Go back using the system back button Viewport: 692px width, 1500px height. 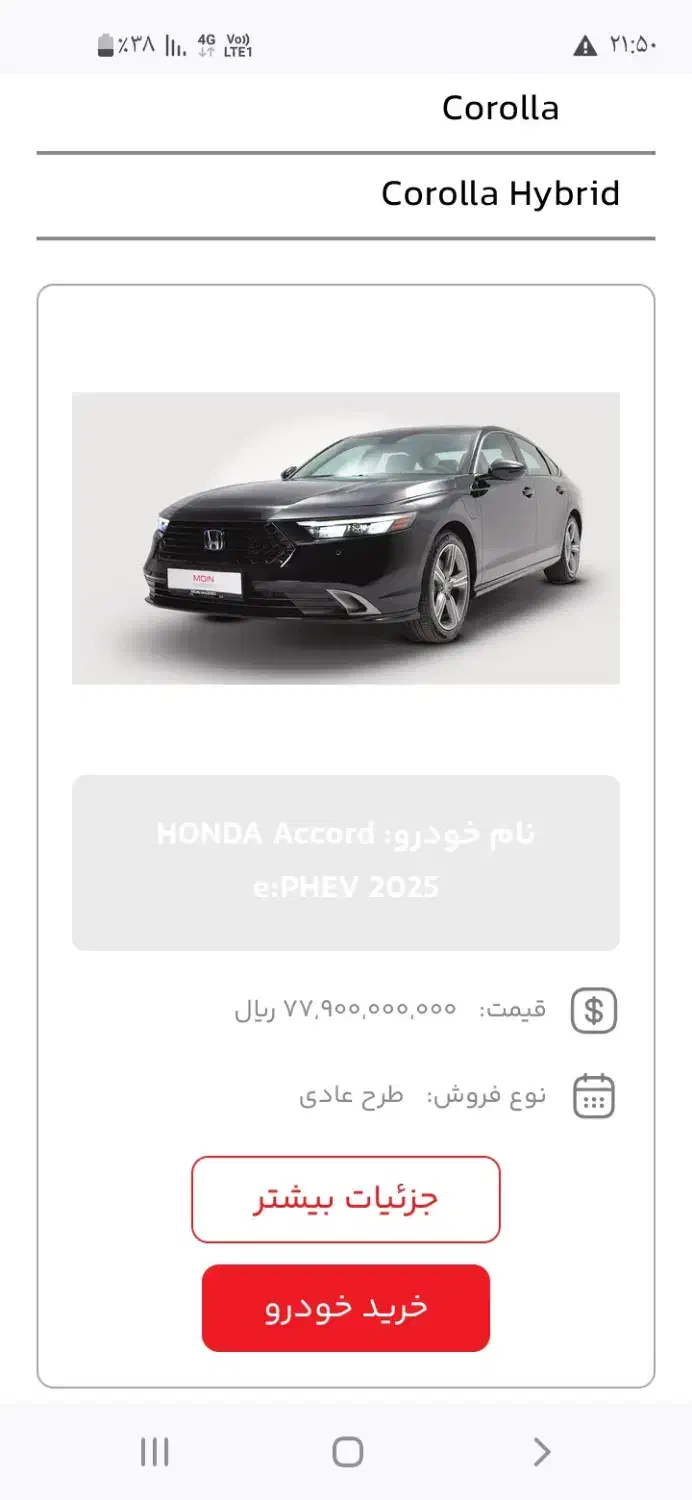[x=541, y=1452]
